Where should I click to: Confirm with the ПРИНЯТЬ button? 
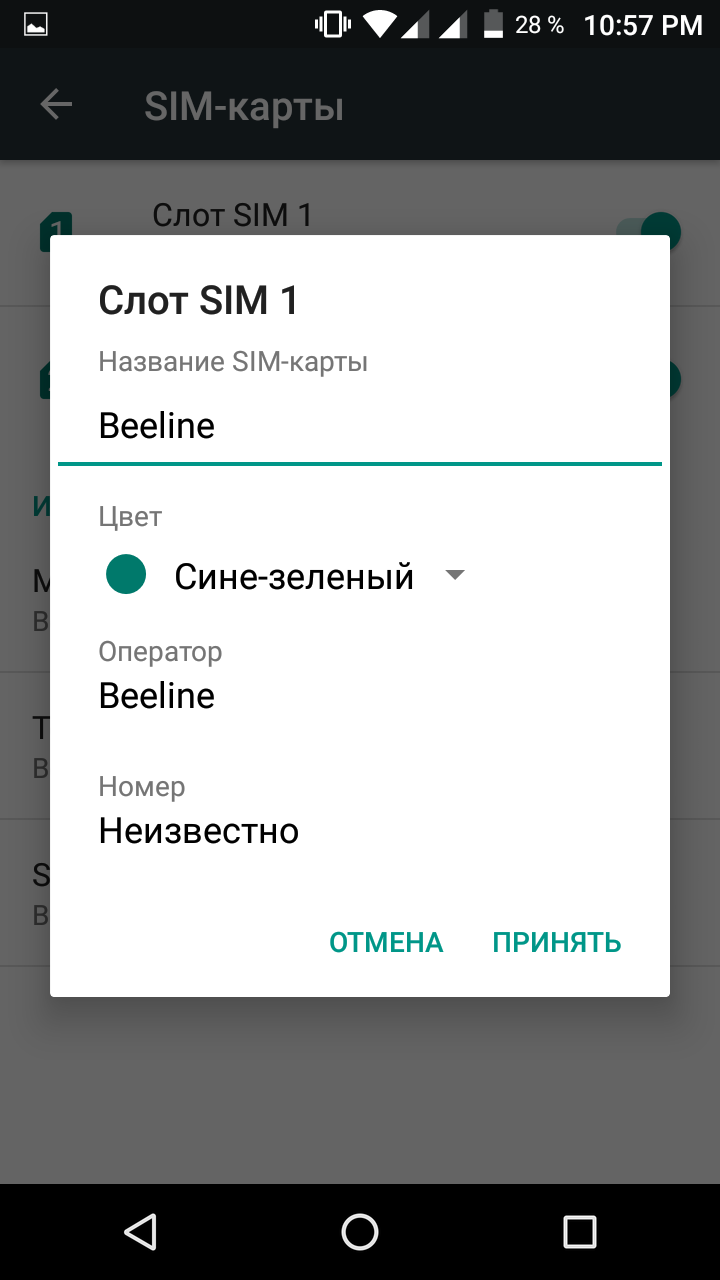(x=557, y=942)
